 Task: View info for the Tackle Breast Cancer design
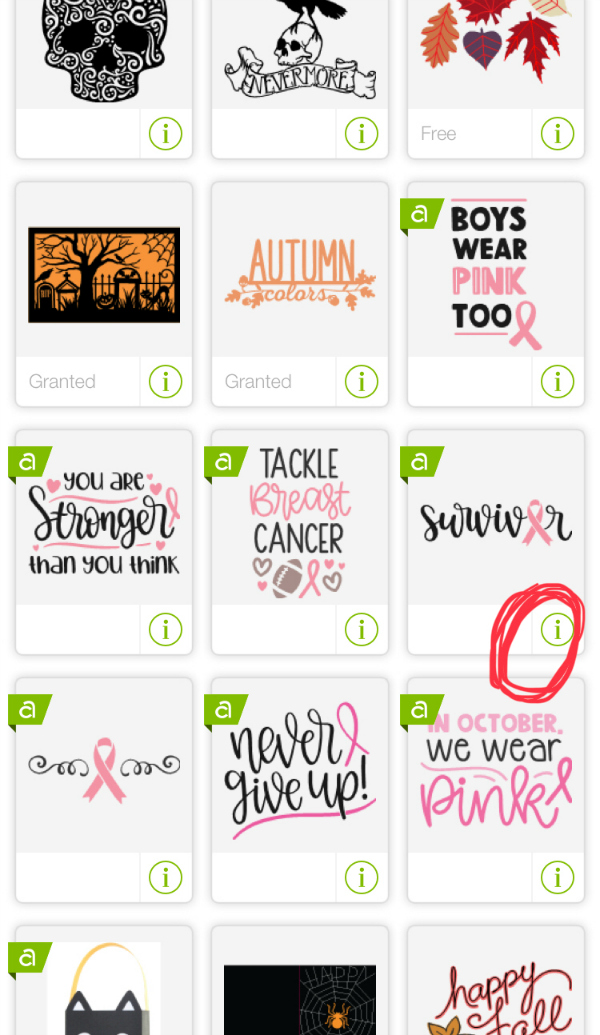(361, 629)
